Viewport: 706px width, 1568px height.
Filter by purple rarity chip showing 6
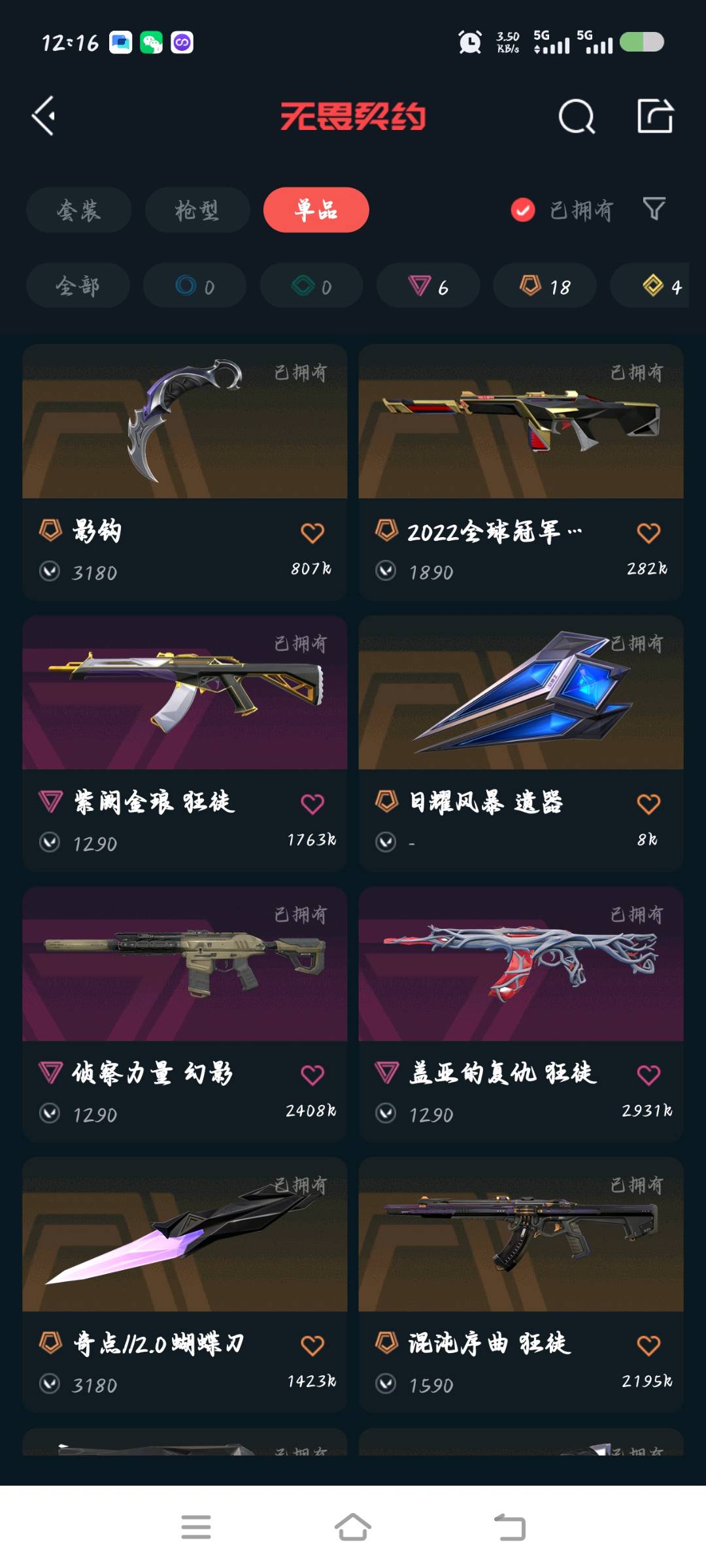point(428,286)
